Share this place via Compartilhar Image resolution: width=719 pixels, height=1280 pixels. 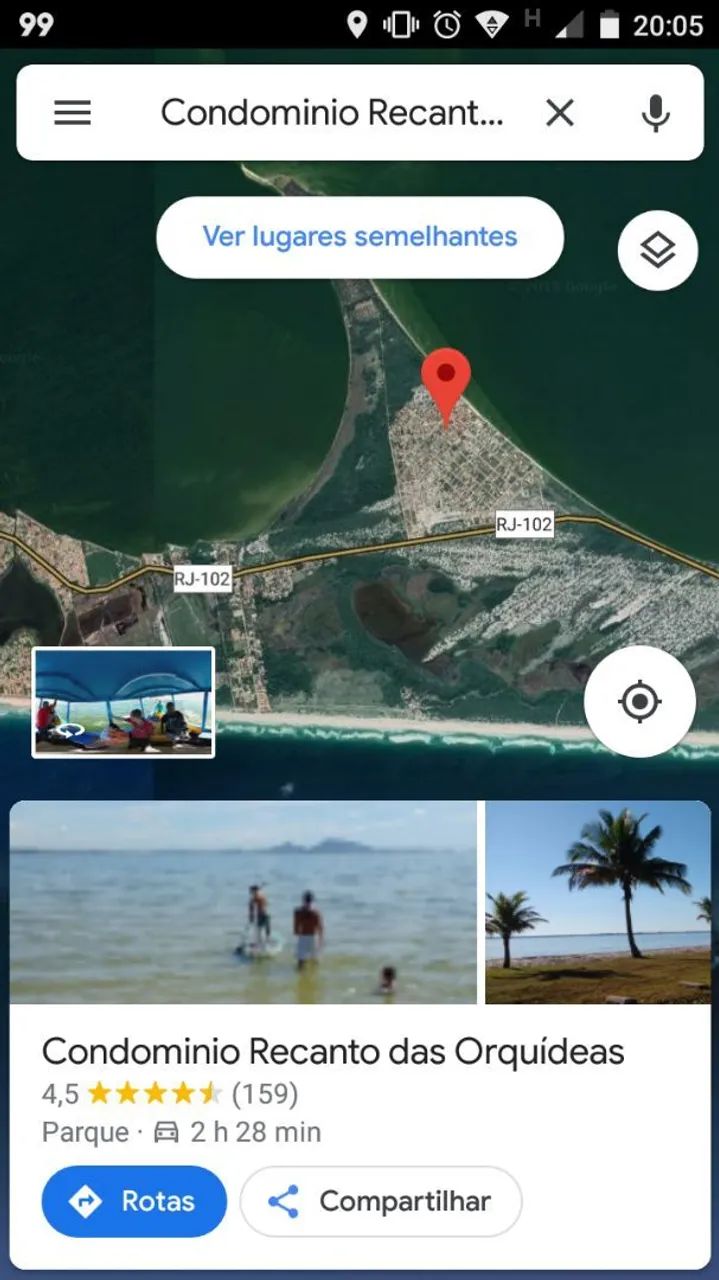click(x=381, y=1201)
